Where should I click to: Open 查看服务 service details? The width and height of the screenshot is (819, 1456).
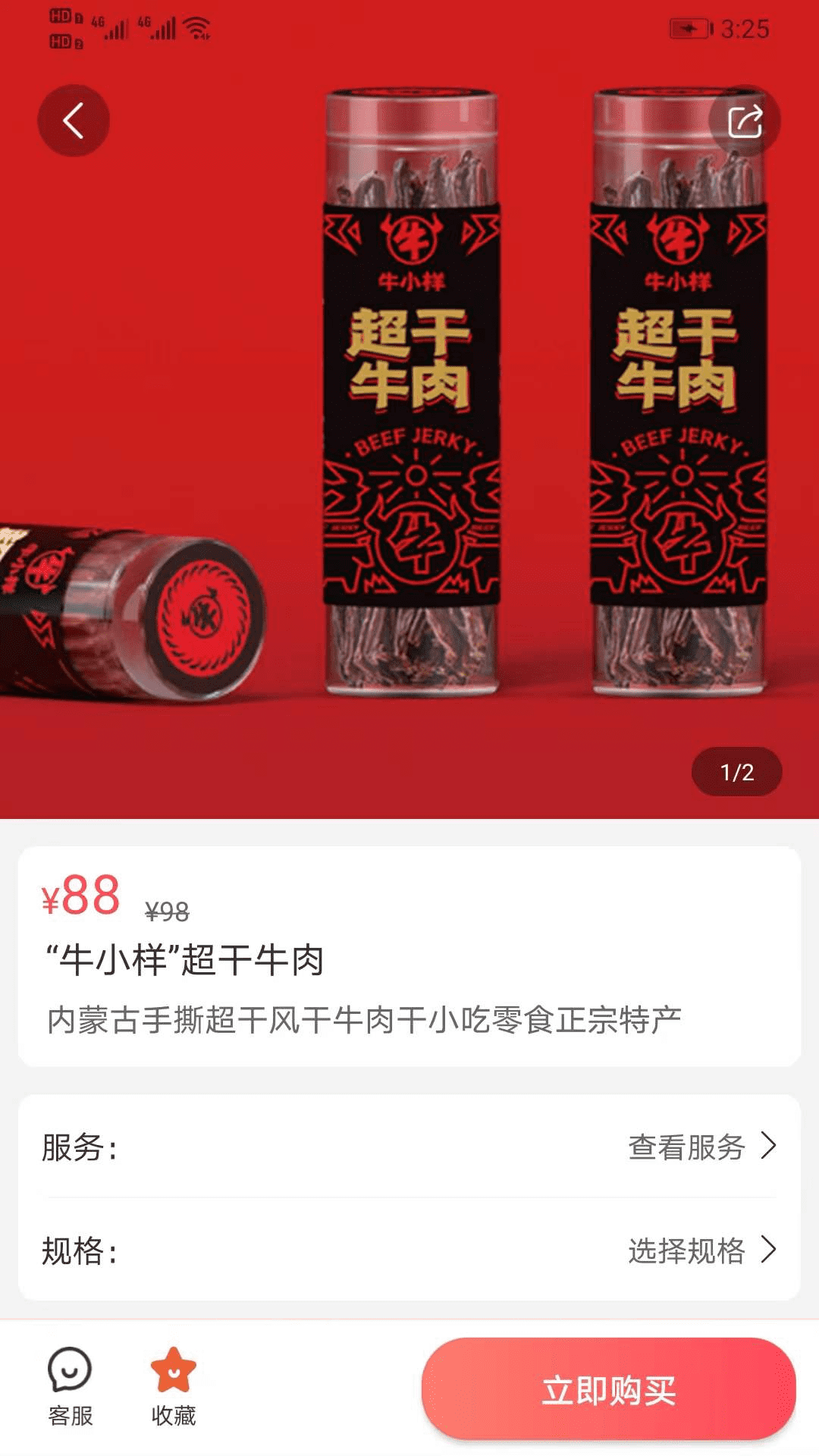(701, 1147)
